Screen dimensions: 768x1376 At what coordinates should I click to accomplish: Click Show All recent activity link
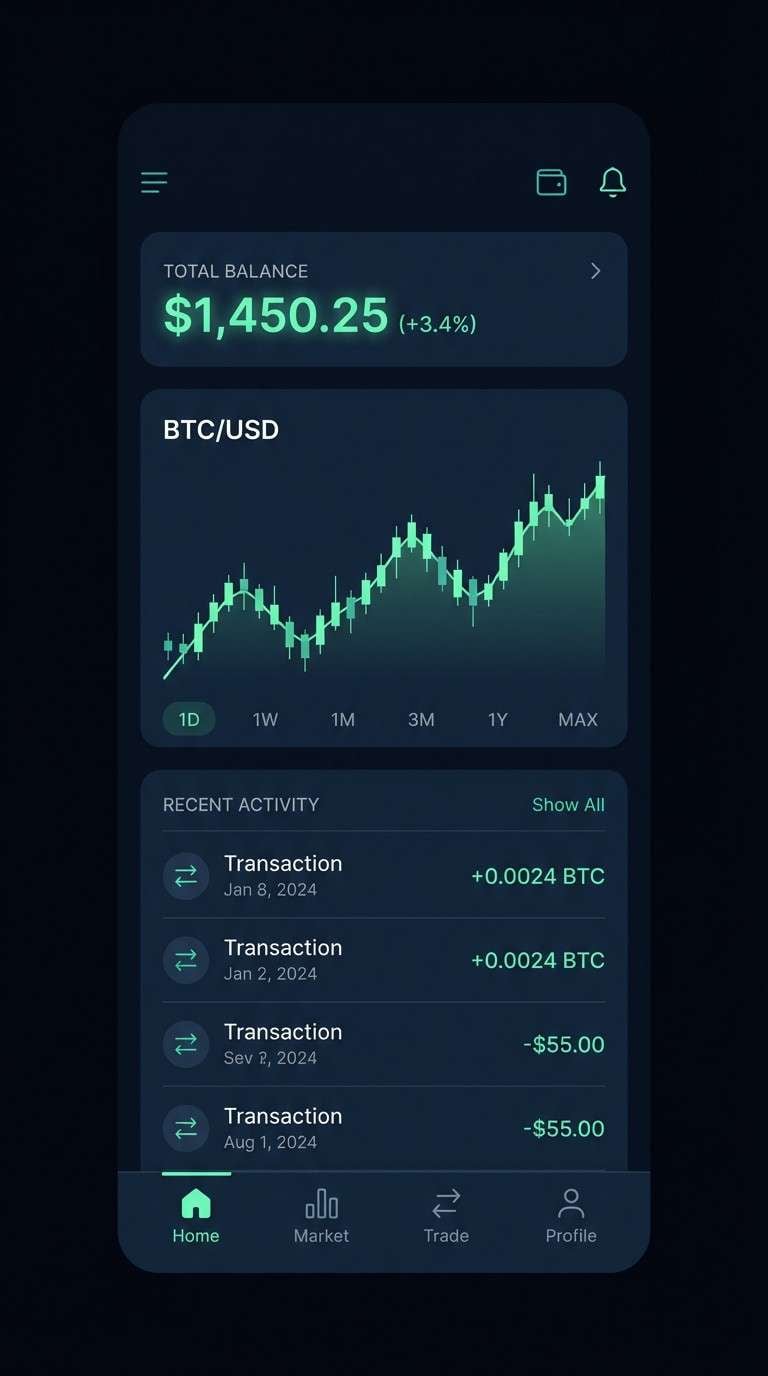[568, 805]
